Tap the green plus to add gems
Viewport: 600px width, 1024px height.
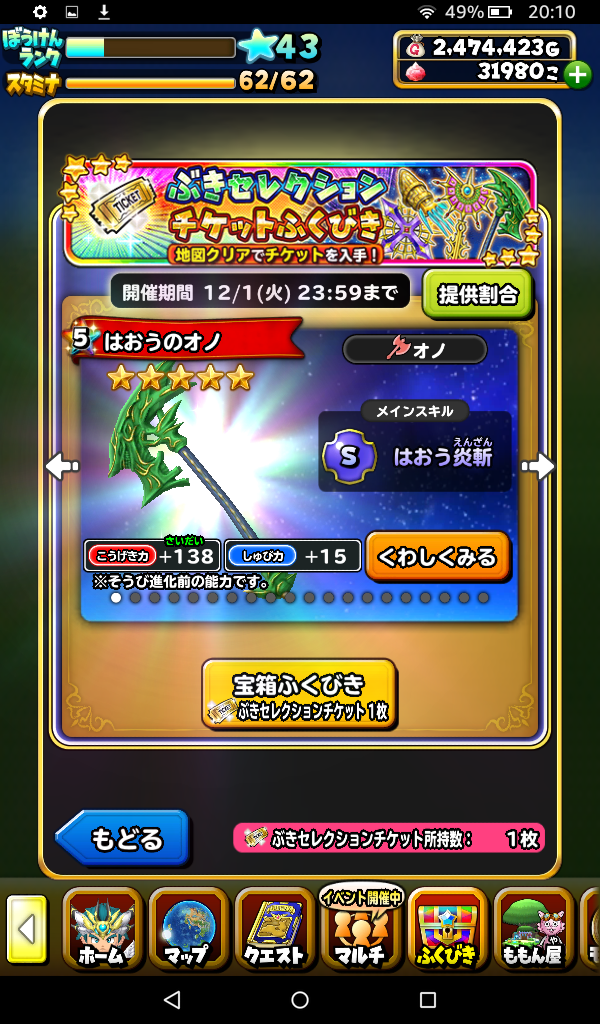[x=577, y=74]
